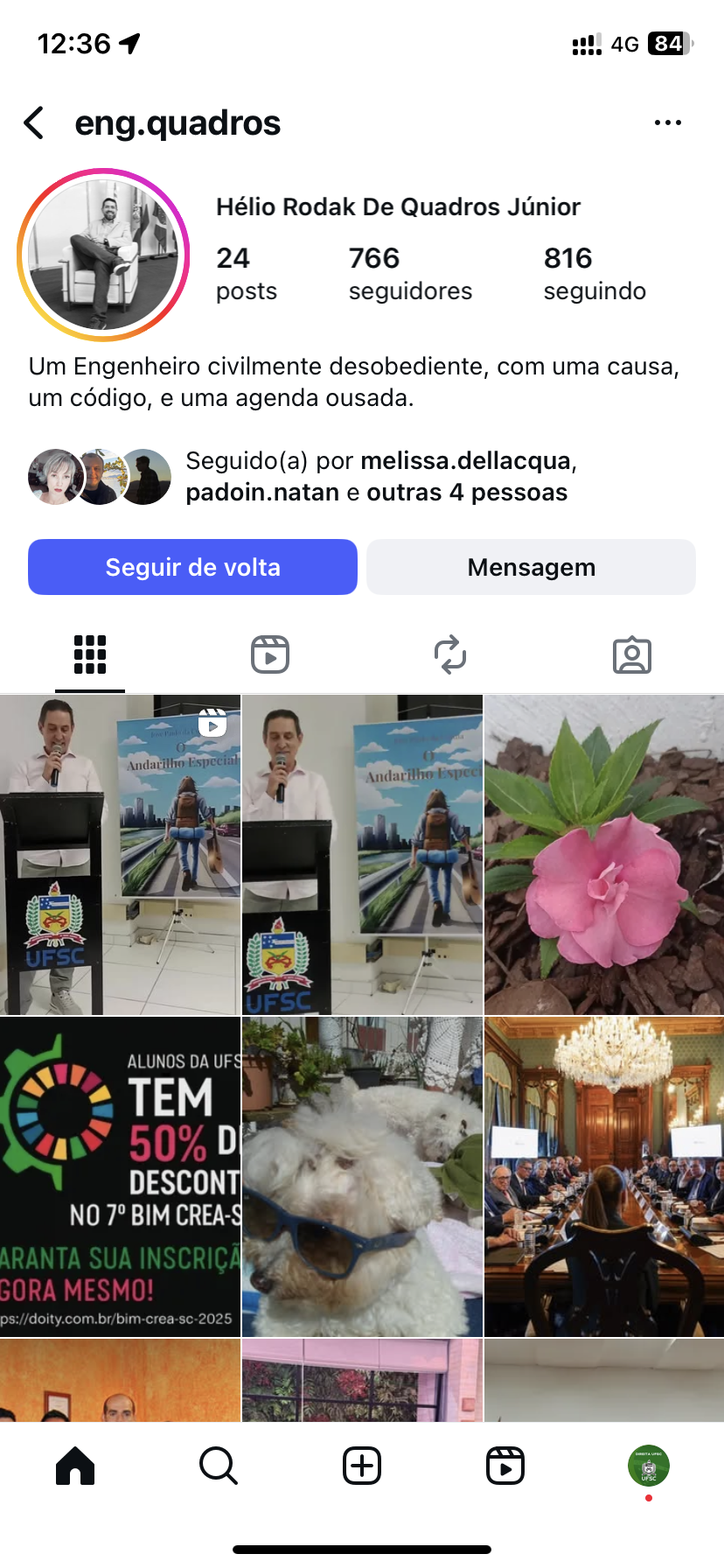Image resolution: width=724 pixels, height=1568 pixels.
Task: Open the 766 seguidores list
Action: (409, 273)
